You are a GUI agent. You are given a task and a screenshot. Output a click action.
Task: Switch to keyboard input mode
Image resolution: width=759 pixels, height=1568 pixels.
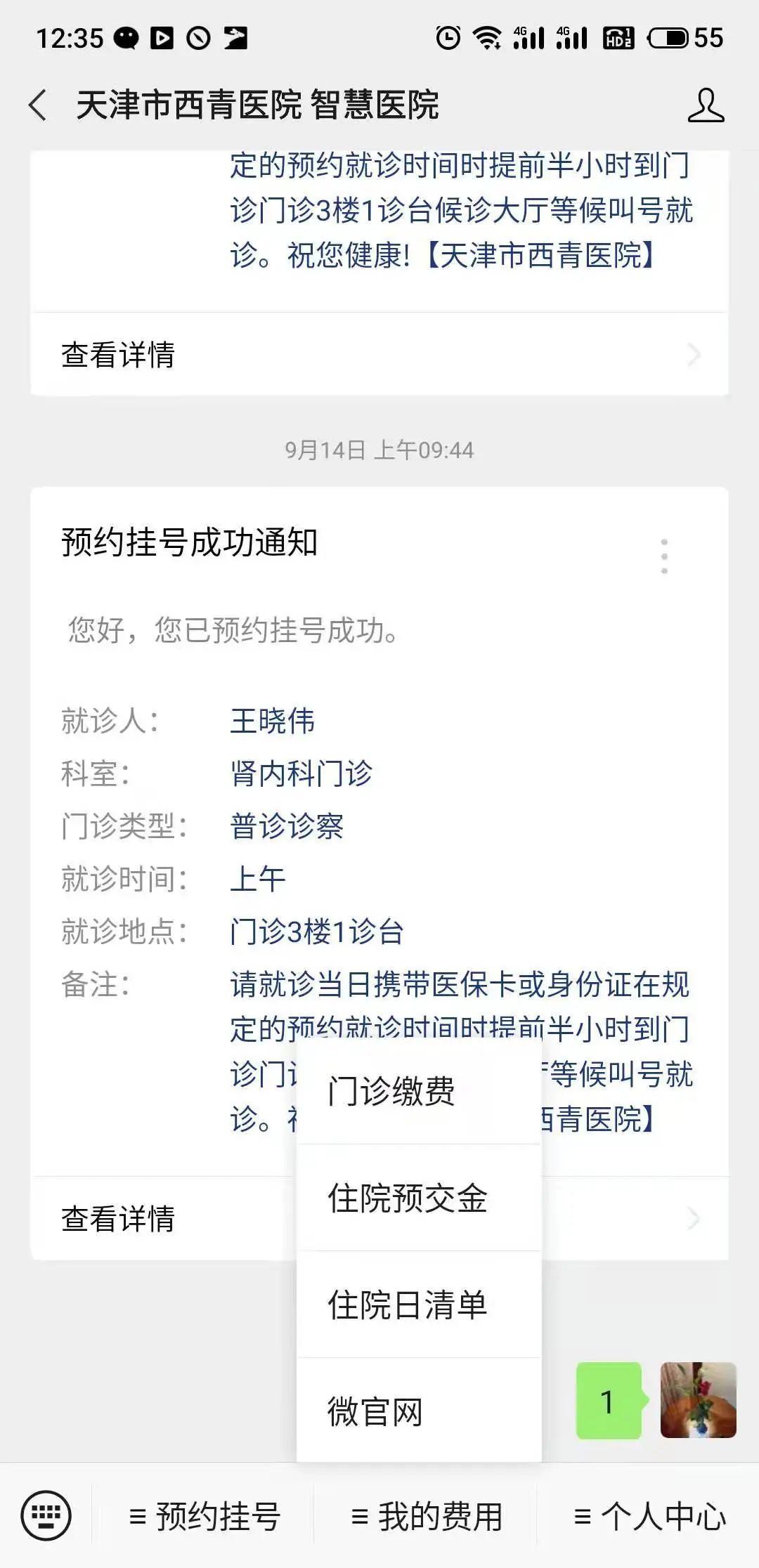point(46,1515)
